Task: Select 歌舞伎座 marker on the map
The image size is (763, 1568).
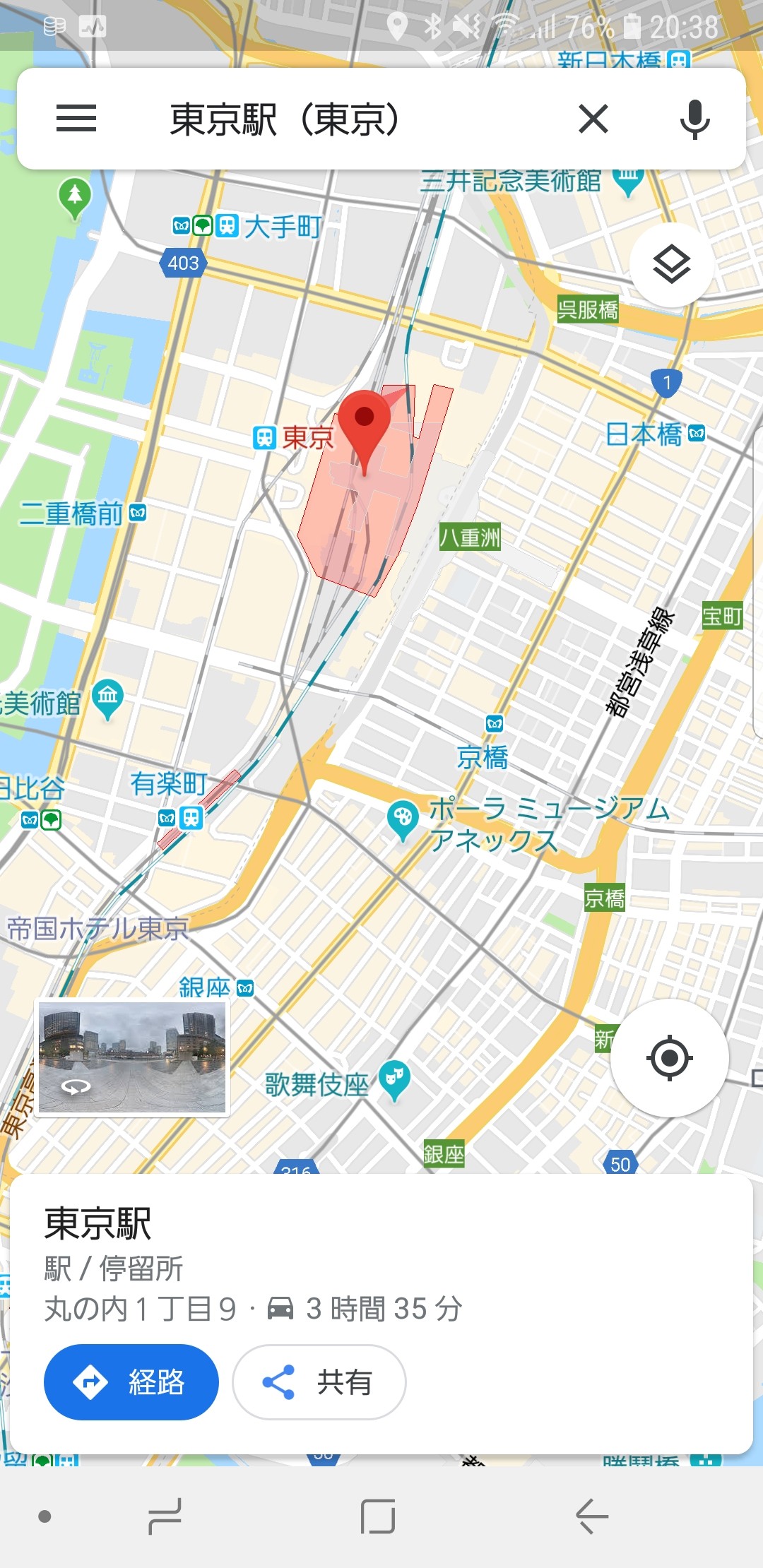Action: [x=395, y=1080]
